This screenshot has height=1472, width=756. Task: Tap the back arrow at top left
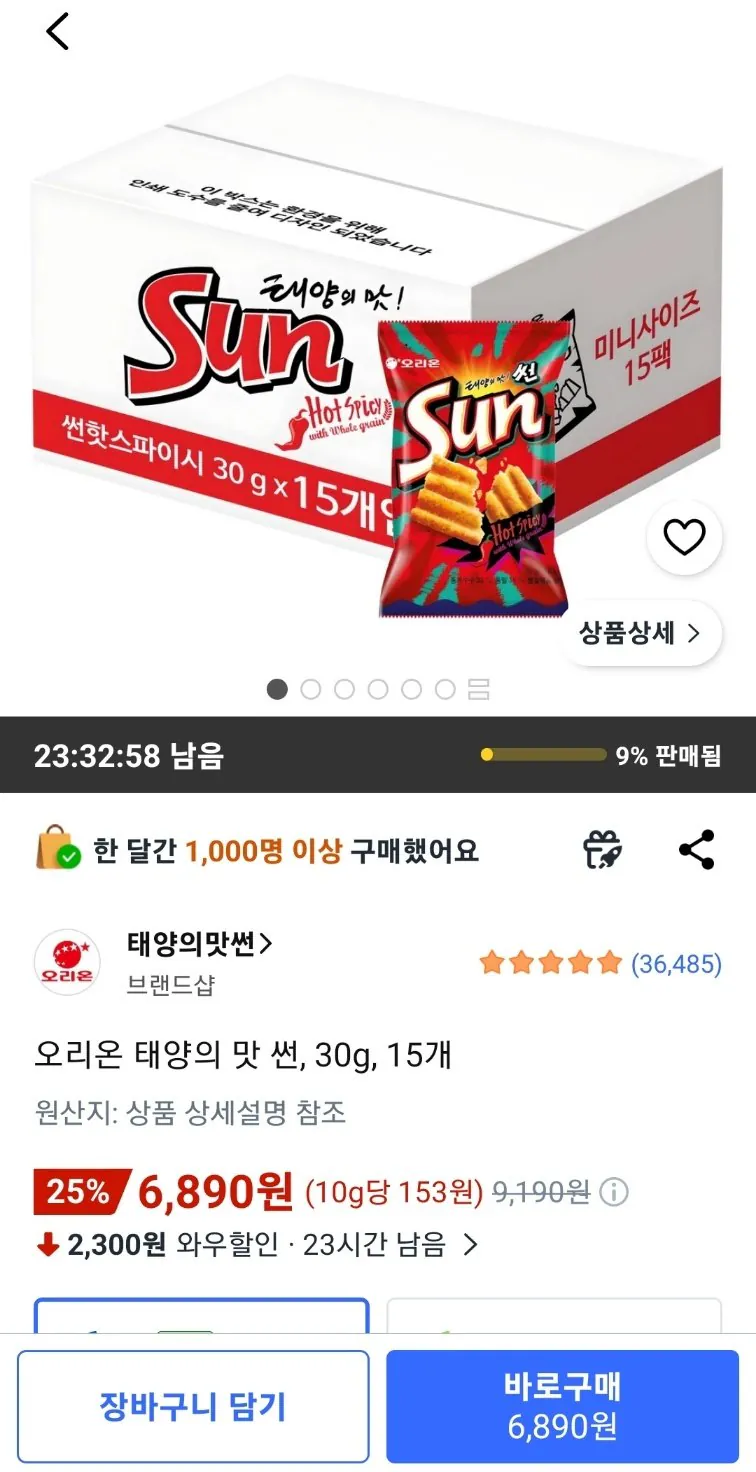coord(57,30)
